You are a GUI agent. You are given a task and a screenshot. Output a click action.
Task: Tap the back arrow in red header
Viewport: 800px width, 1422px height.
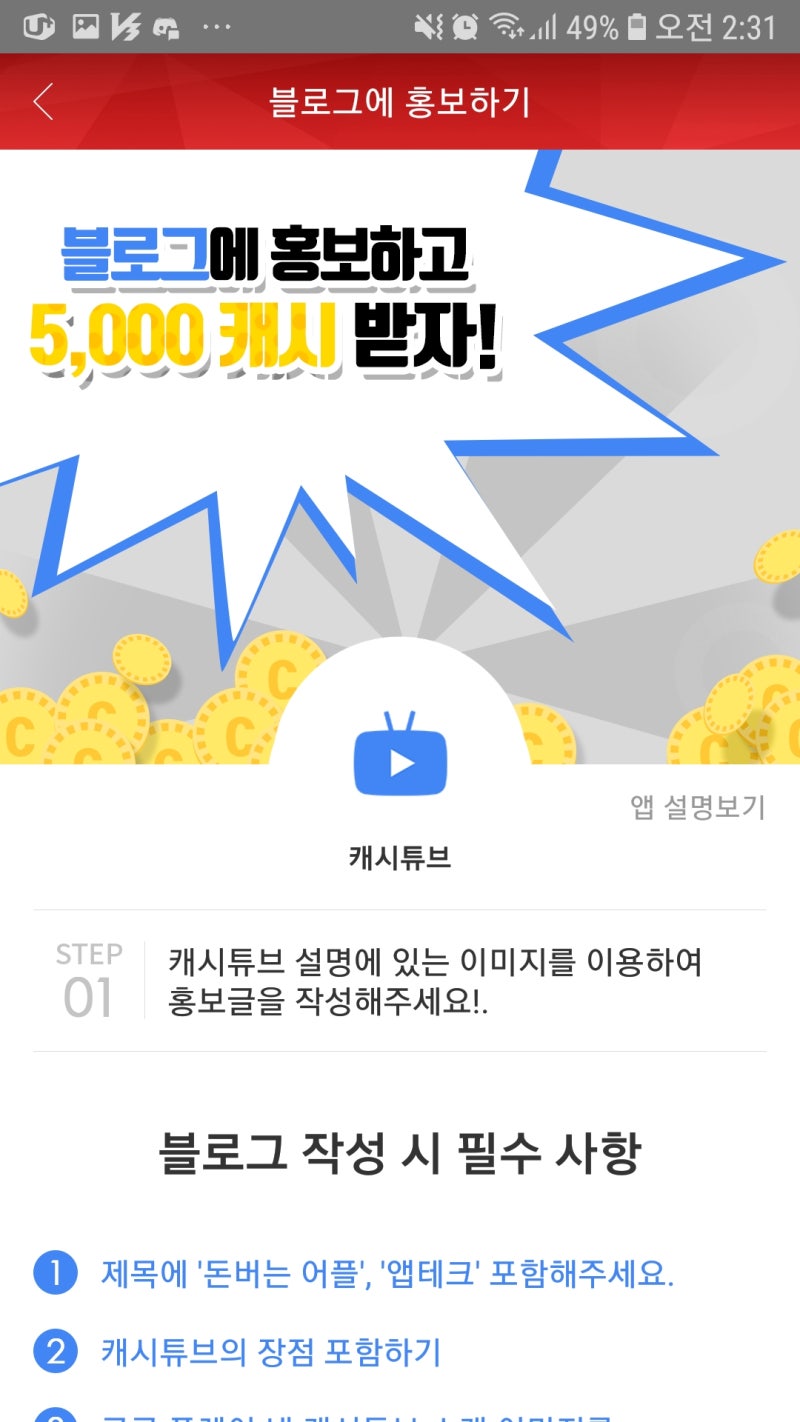(x=42, y=102)
